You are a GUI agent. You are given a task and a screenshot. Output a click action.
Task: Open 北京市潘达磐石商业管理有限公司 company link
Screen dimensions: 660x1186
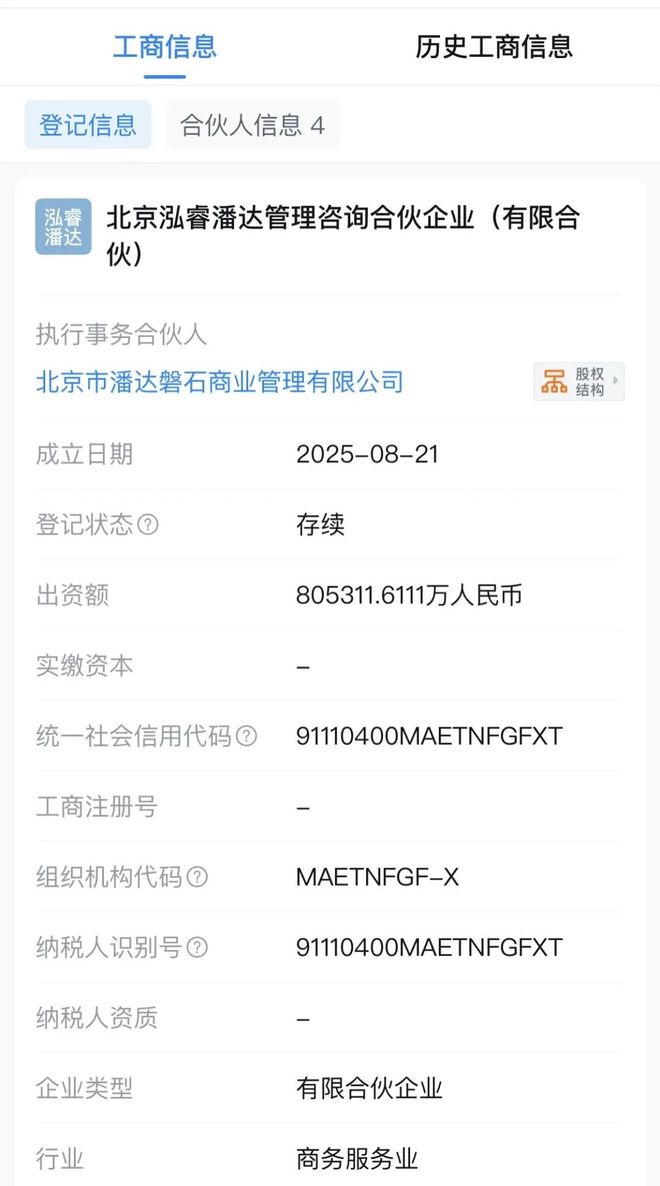[x=219, y=381]
